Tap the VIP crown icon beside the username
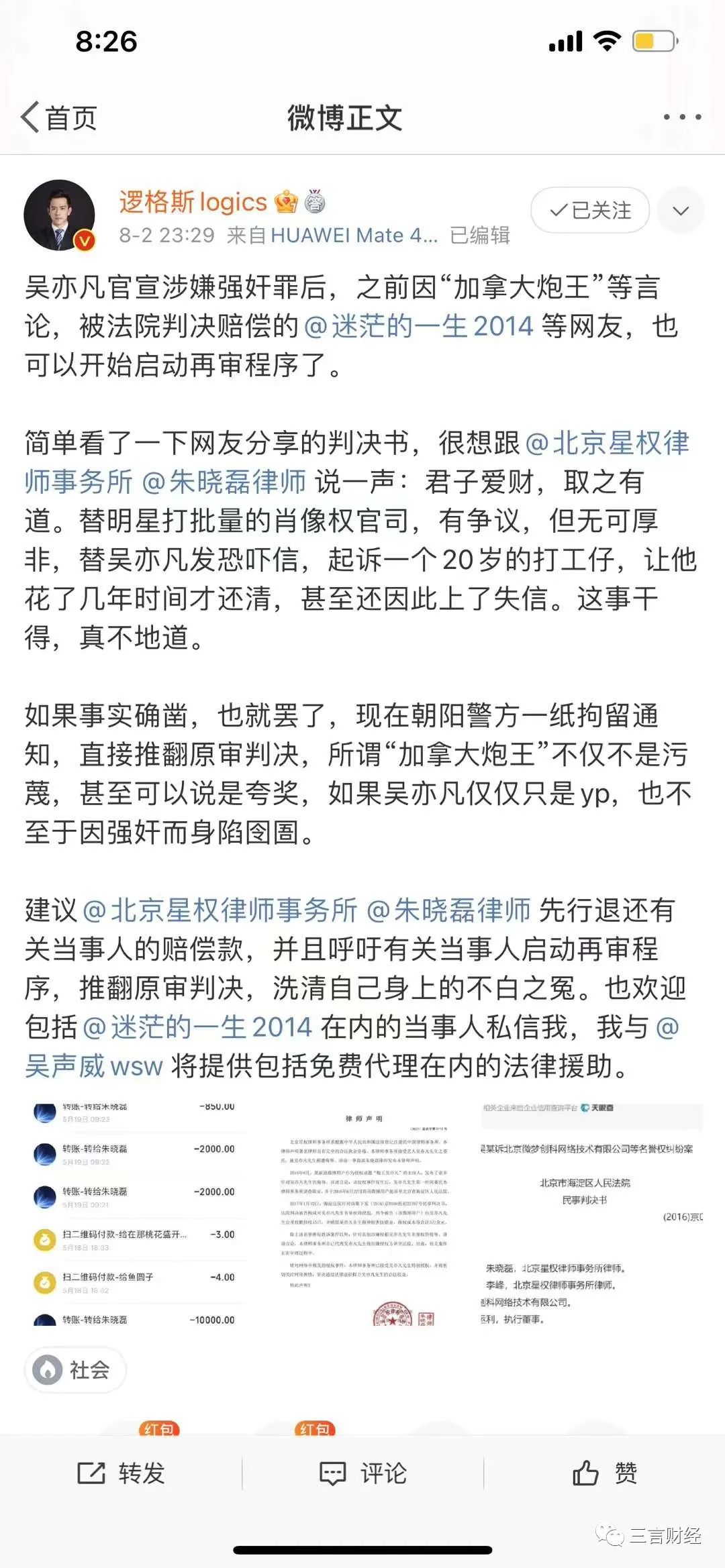725x1568 pixels. tap(287, 201)
